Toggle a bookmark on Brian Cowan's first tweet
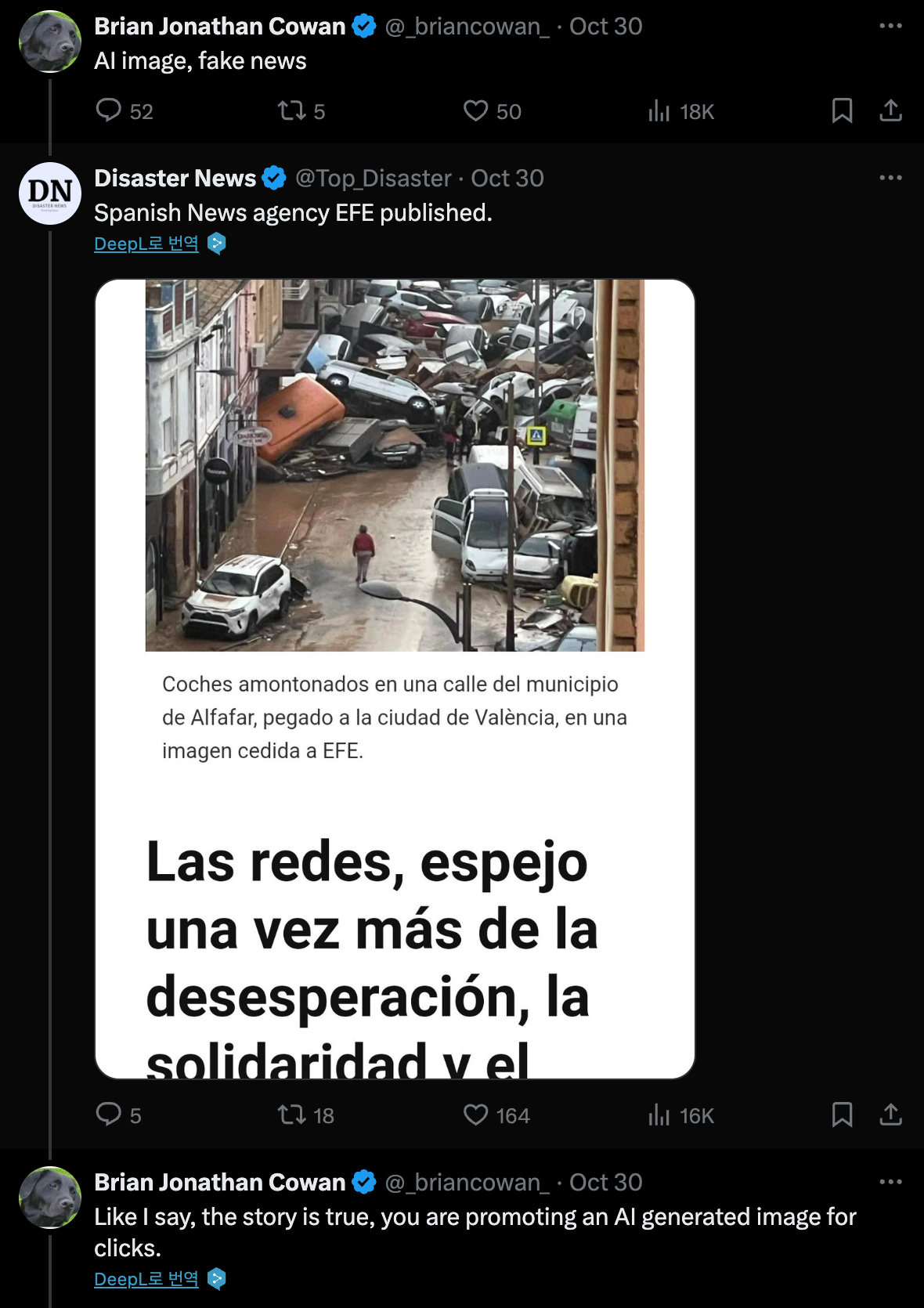 [x=843, y=111]
